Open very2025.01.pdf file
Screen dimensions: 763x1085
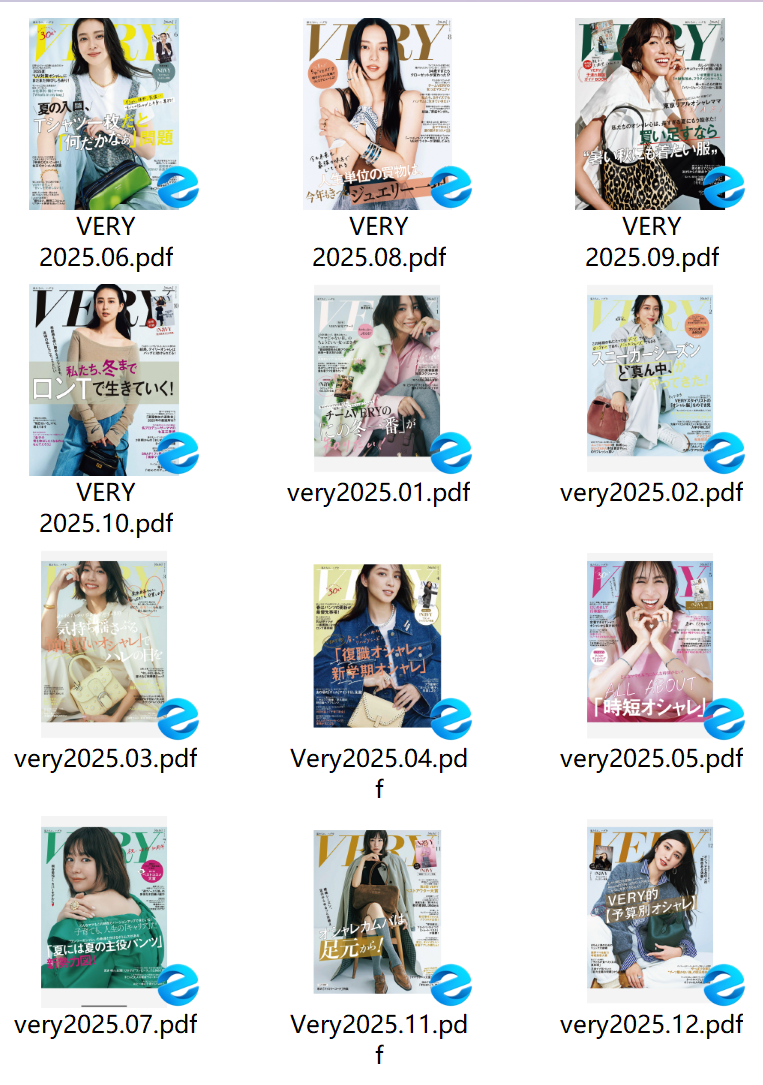click(x=378, y=378)
